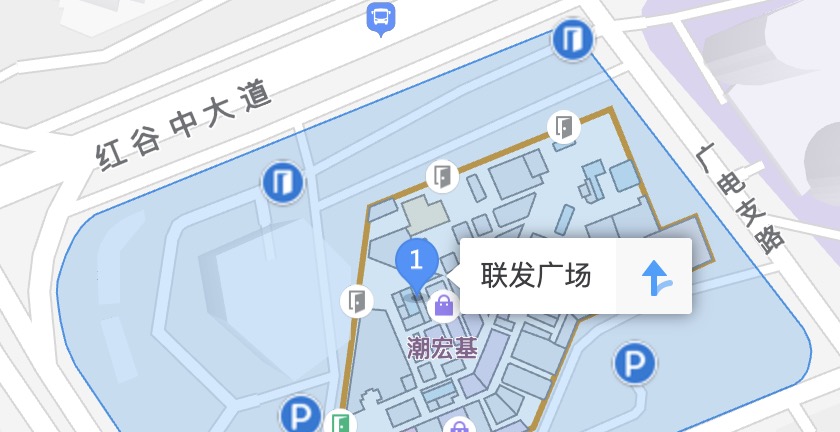This screenshot has height=432, width=840.
Task: Tap the parking marker below 联发广场 callout
Action: click(x=633, y=364)
